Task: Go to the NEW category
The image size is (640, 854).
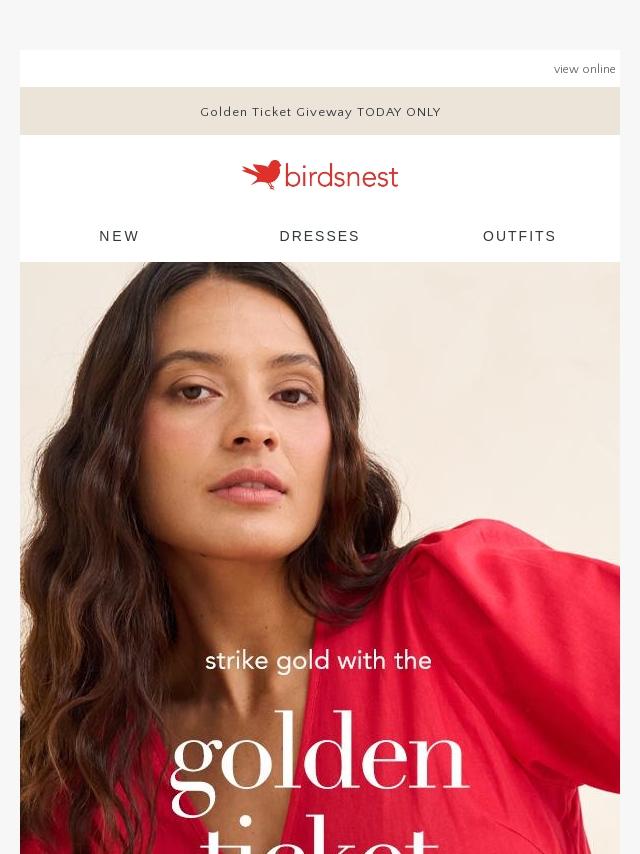Action: click(119, 236)
